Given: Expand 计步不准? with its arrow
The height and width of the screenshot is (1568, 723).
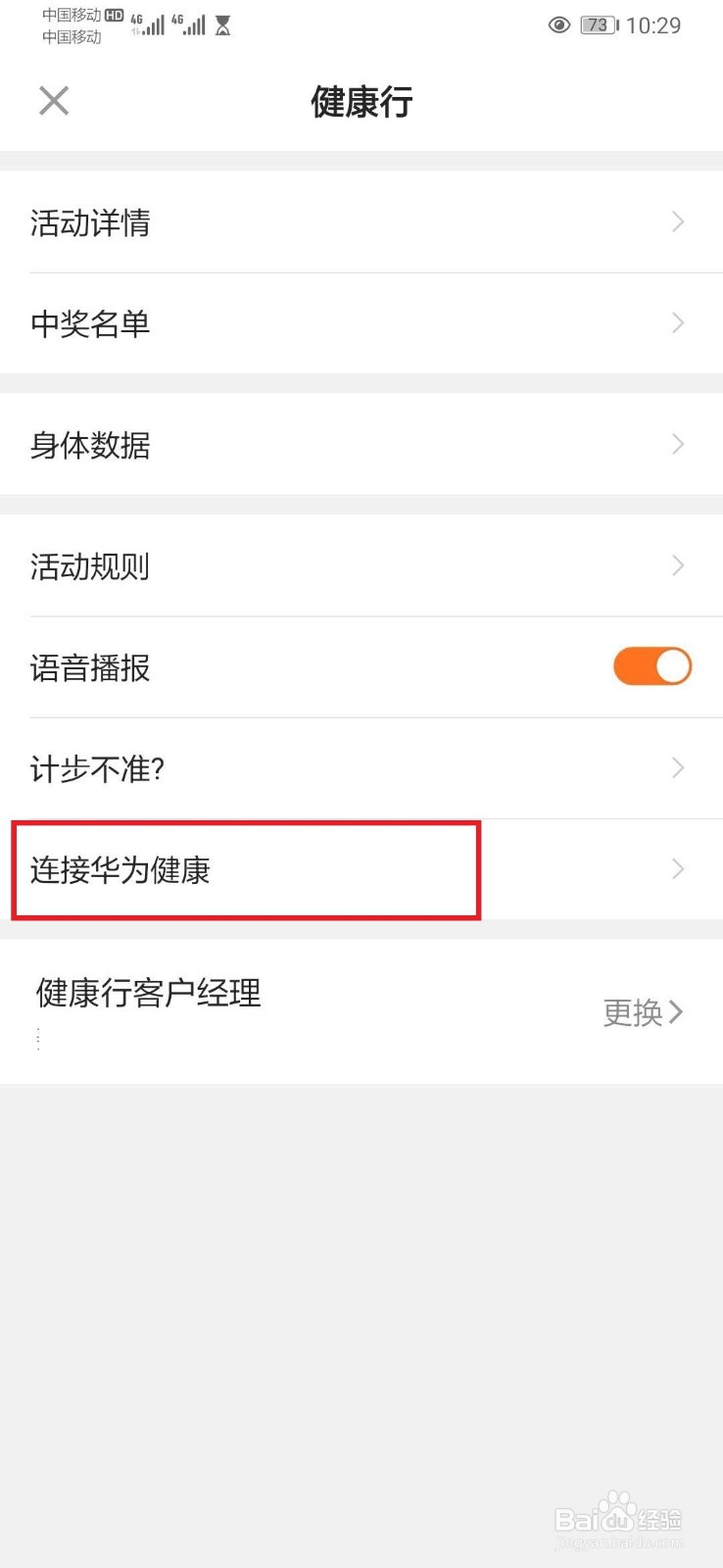Looking at the screenshot, I should (677, 768).
